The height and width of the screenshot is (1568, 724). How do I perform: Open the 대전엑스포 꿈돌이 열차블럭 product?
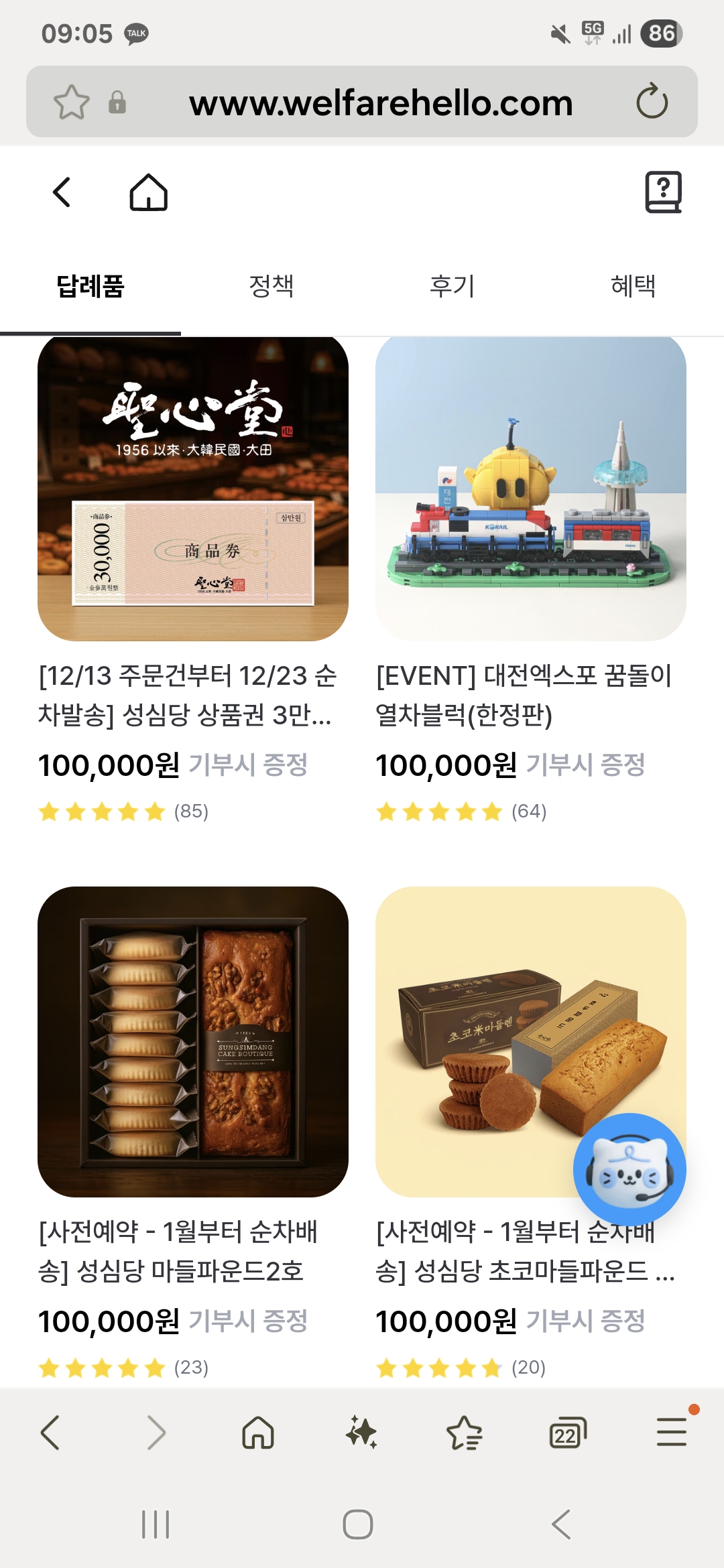point(530,489)
